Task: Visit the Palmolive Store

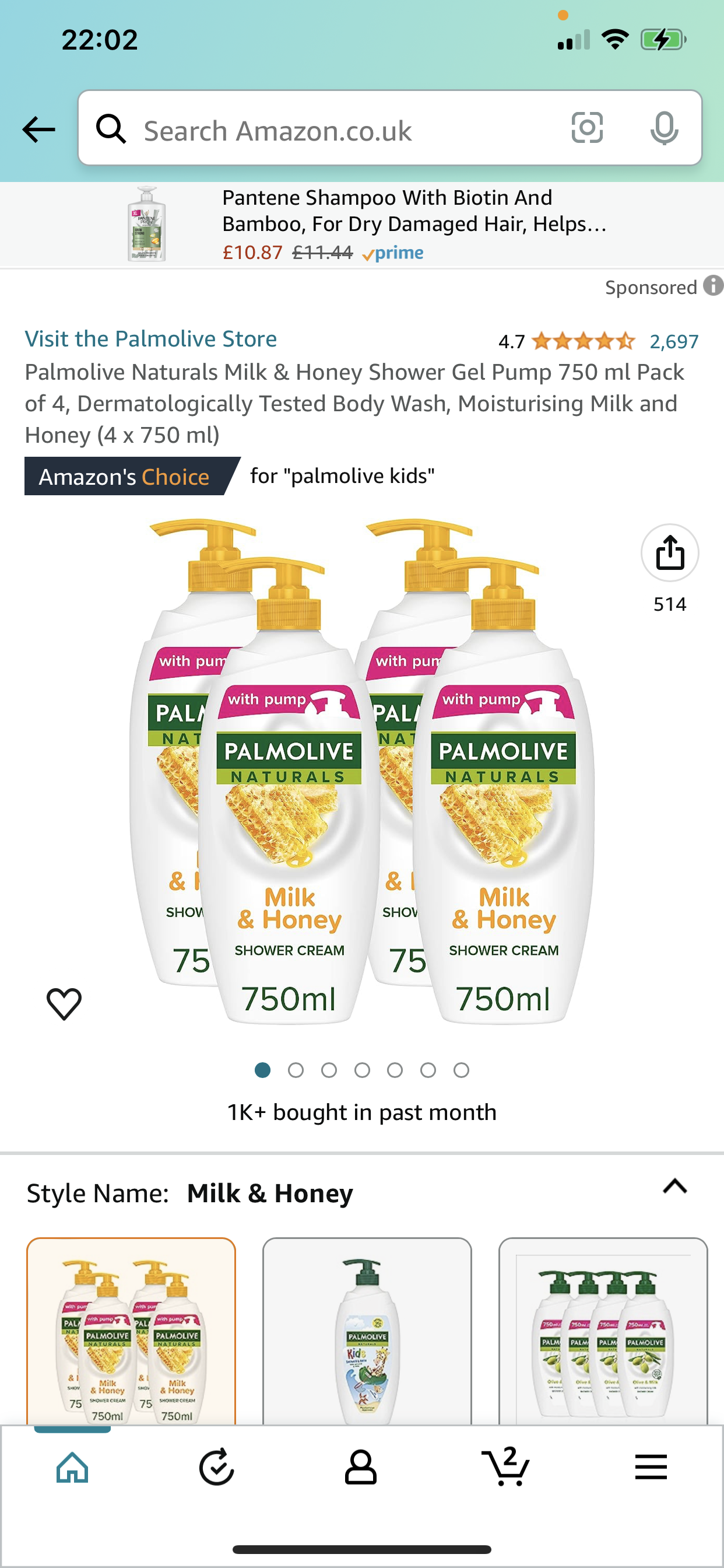Action: (151, 339)
